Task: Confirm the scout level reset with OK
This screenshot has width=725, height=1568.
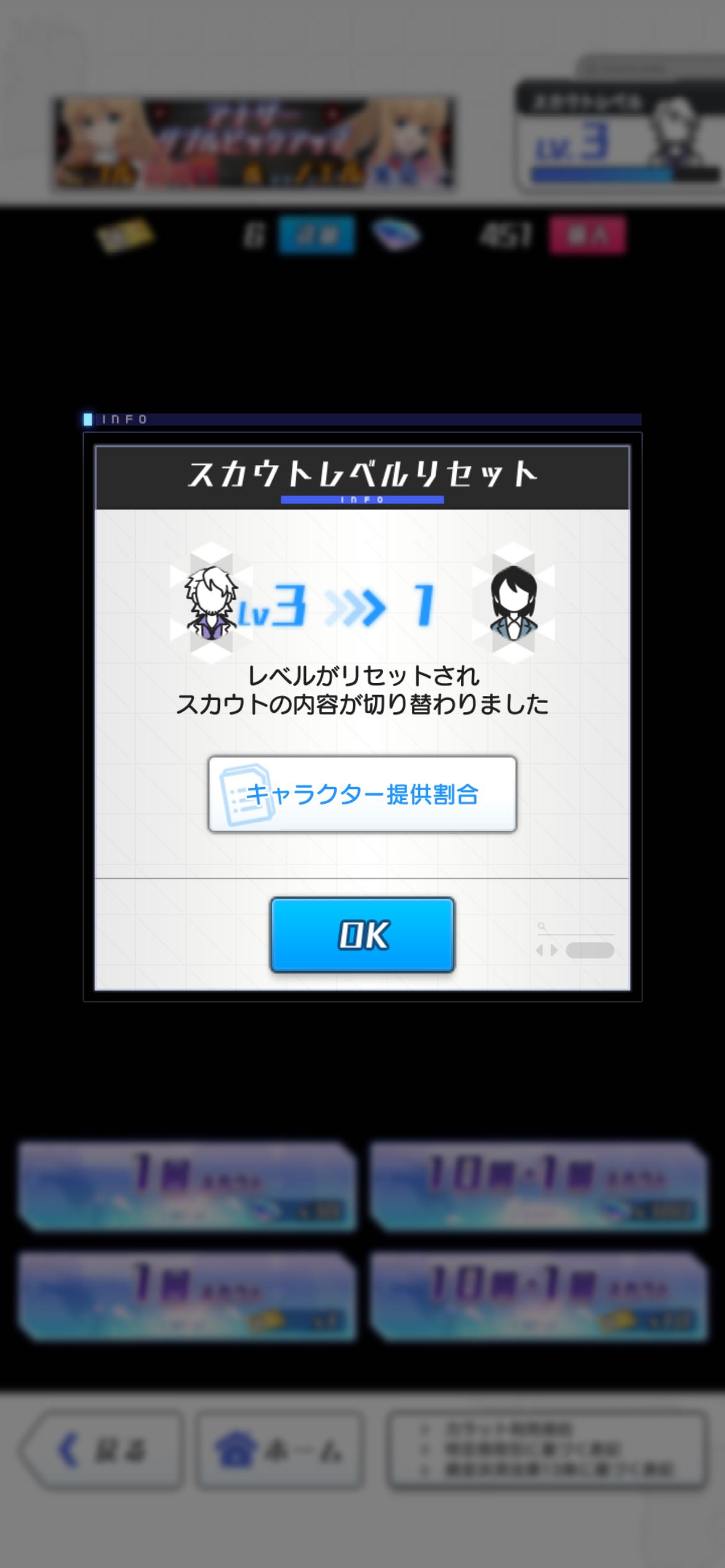Action: coord(362,934)
